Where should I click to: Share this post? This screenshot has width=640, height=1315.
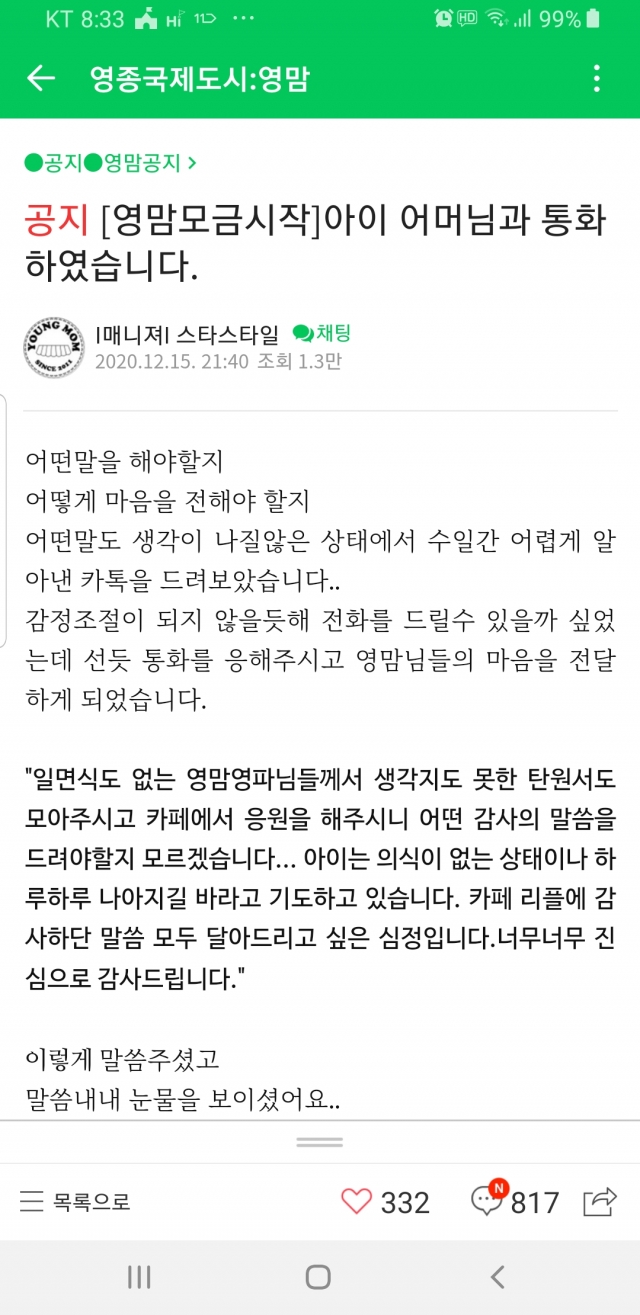pyautogui.click(x=602, y=1201)
